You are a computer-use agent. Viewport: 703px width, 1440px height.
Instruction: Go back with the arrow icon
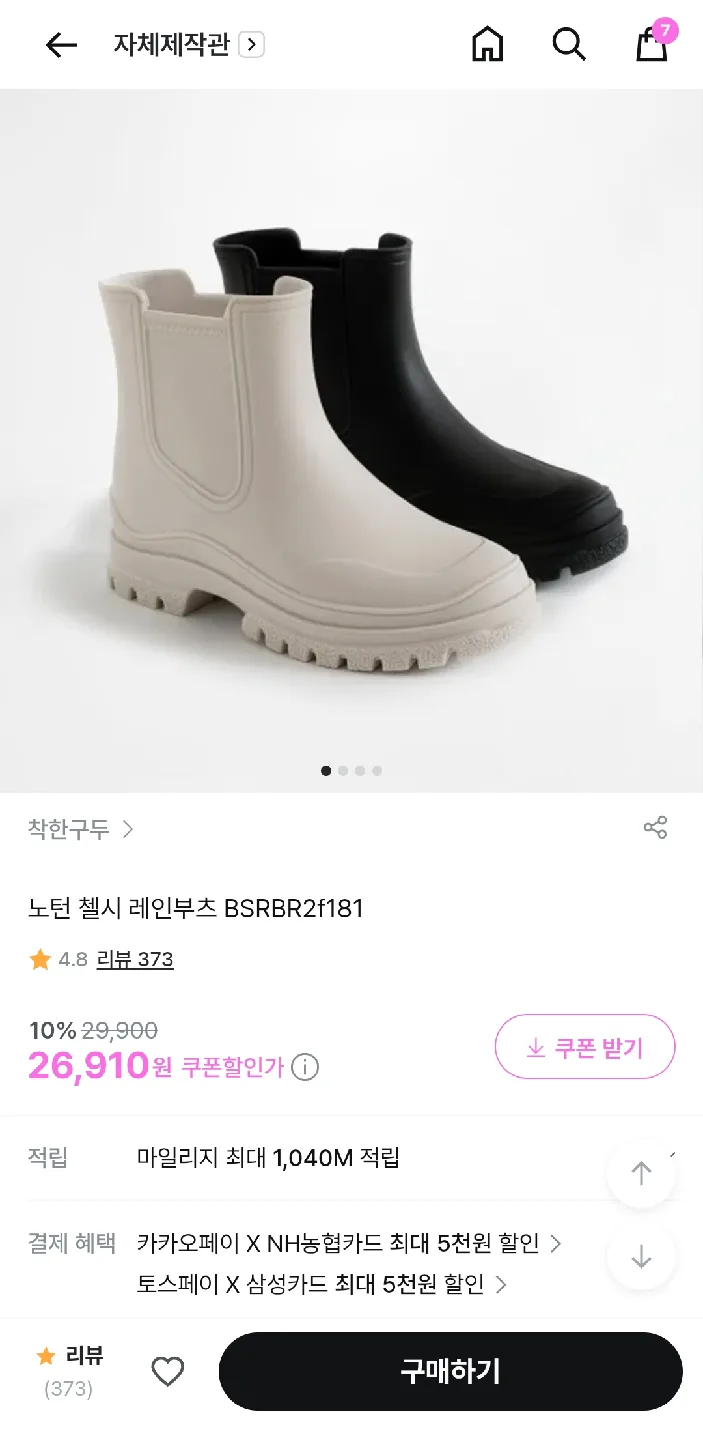point(61,45)
